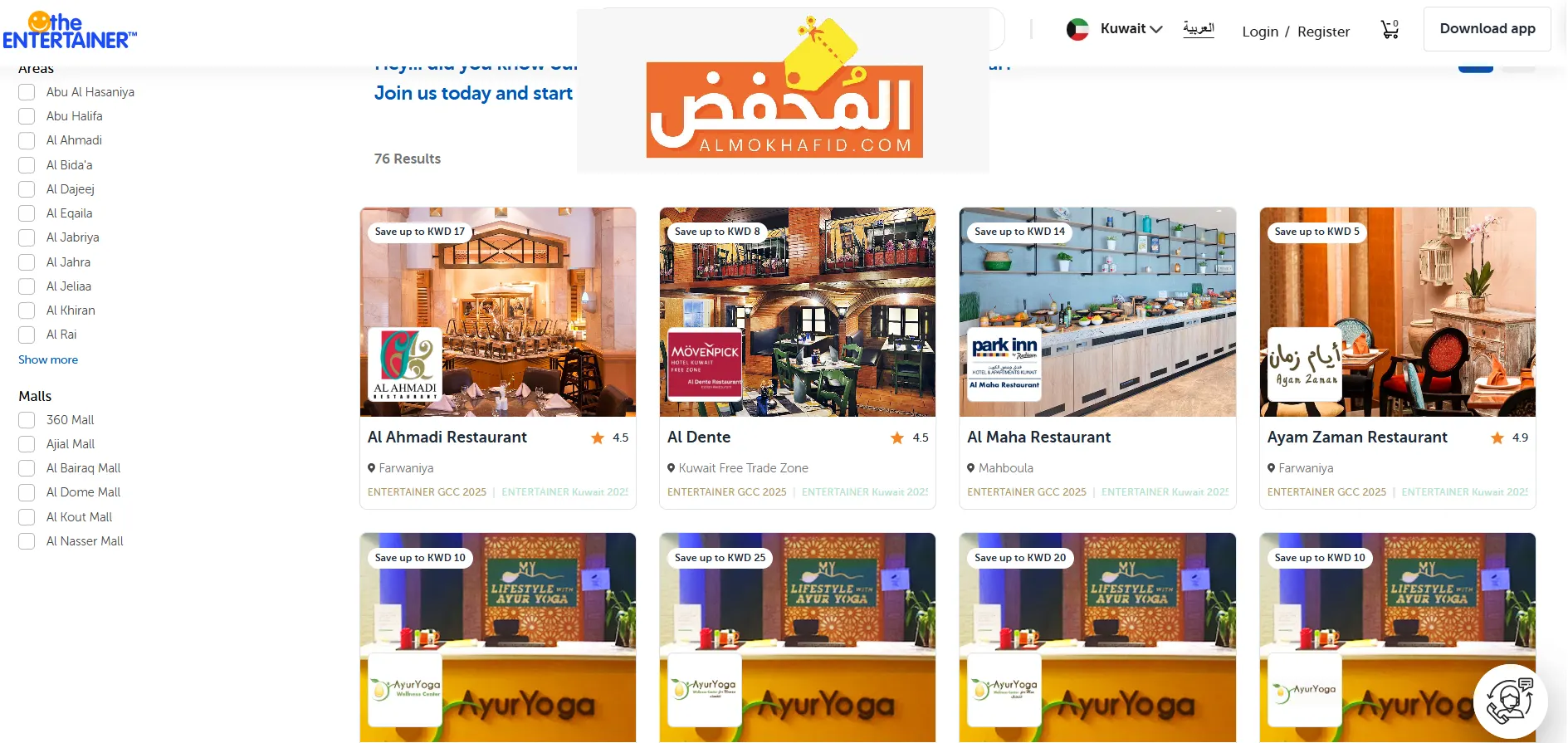
Task: Open the customer support chat bubble
Action: [x=1509, y=701]
